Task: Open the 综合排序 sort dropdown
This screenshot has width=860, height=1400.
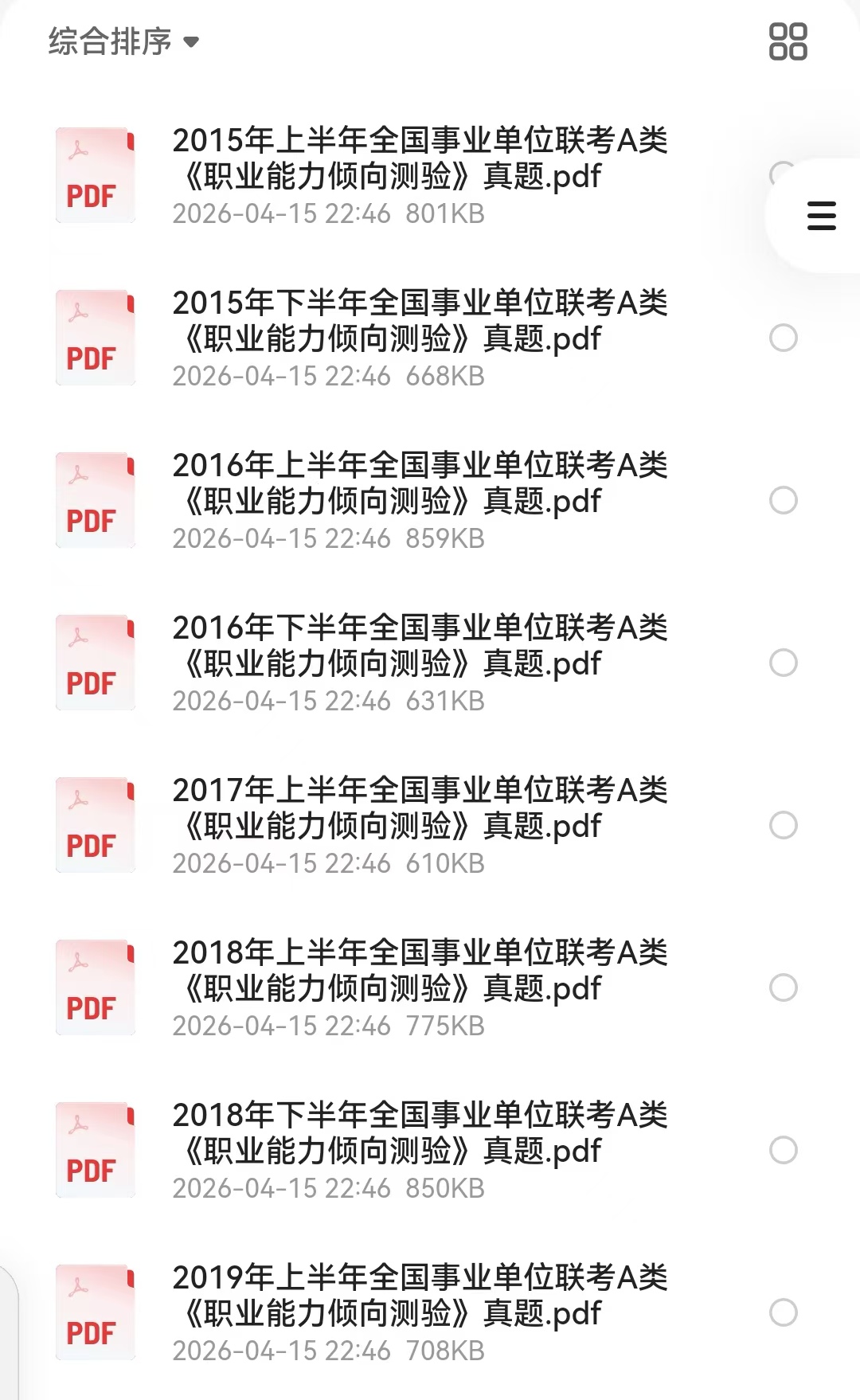Action: [x=123, y=41]
